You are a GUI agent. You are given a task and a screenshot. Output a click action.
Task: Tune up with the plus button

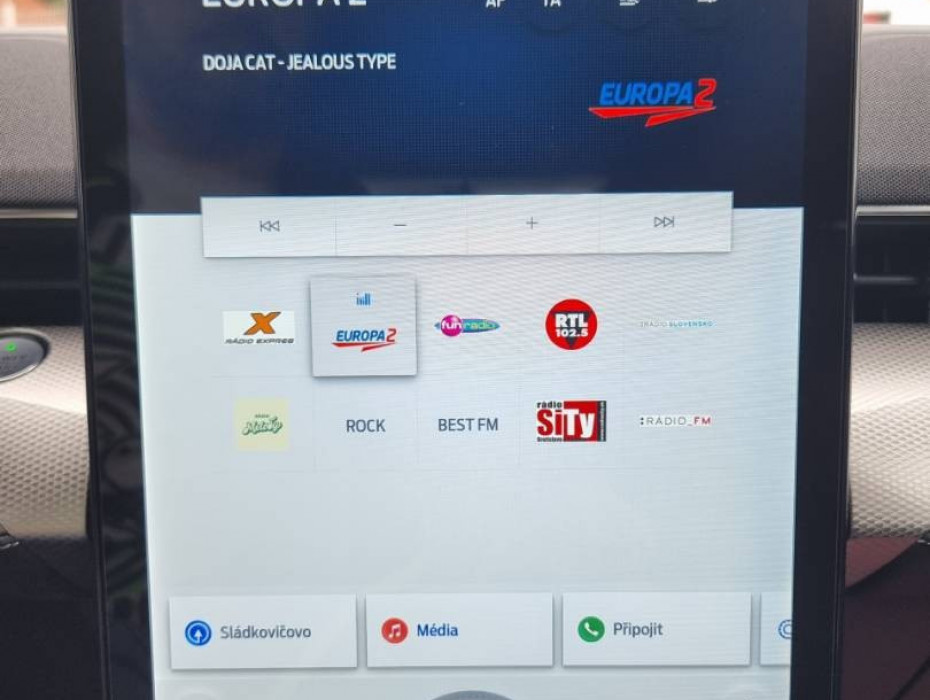click(x=532, y=223)
